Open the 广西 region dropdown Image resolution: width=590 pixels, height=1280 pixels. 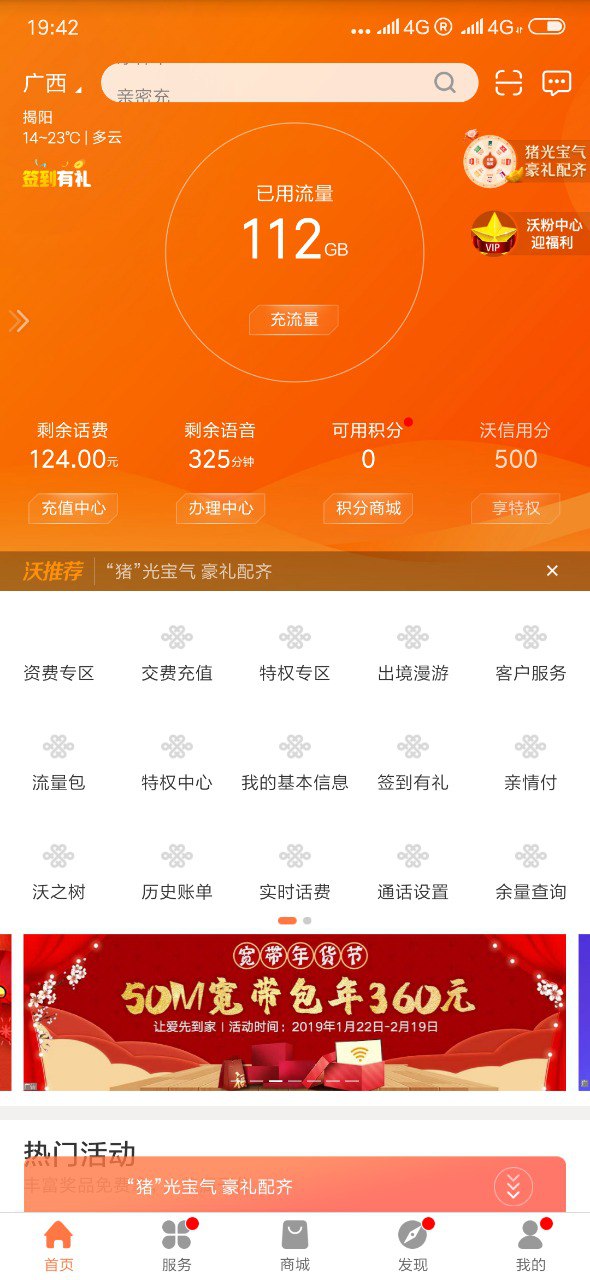click(53, 83)
